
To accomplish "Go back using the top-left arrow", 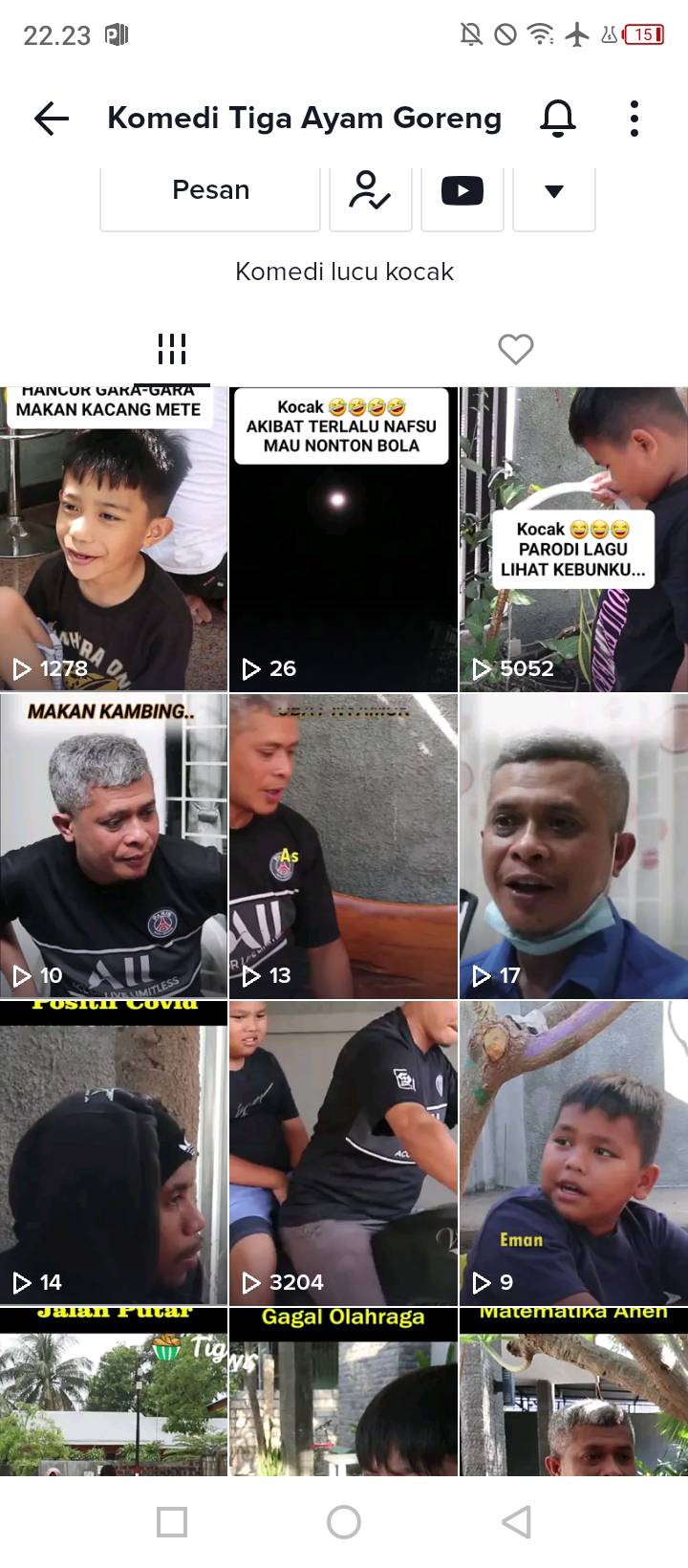I will click(52, 119).
